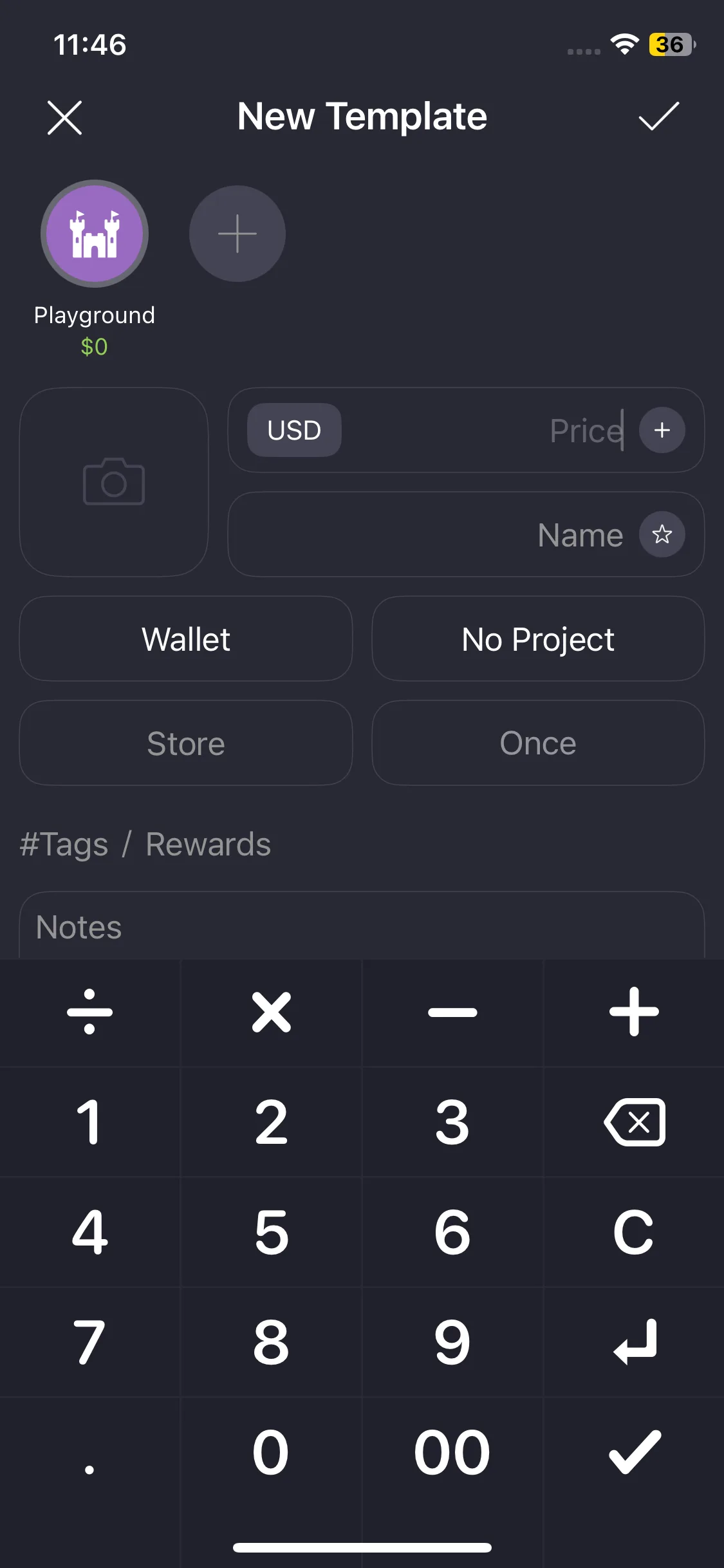Image resolution: width=724 pixels, height=1568 pixels.
Task: Select a Store
Action: [x=185, y=743]
